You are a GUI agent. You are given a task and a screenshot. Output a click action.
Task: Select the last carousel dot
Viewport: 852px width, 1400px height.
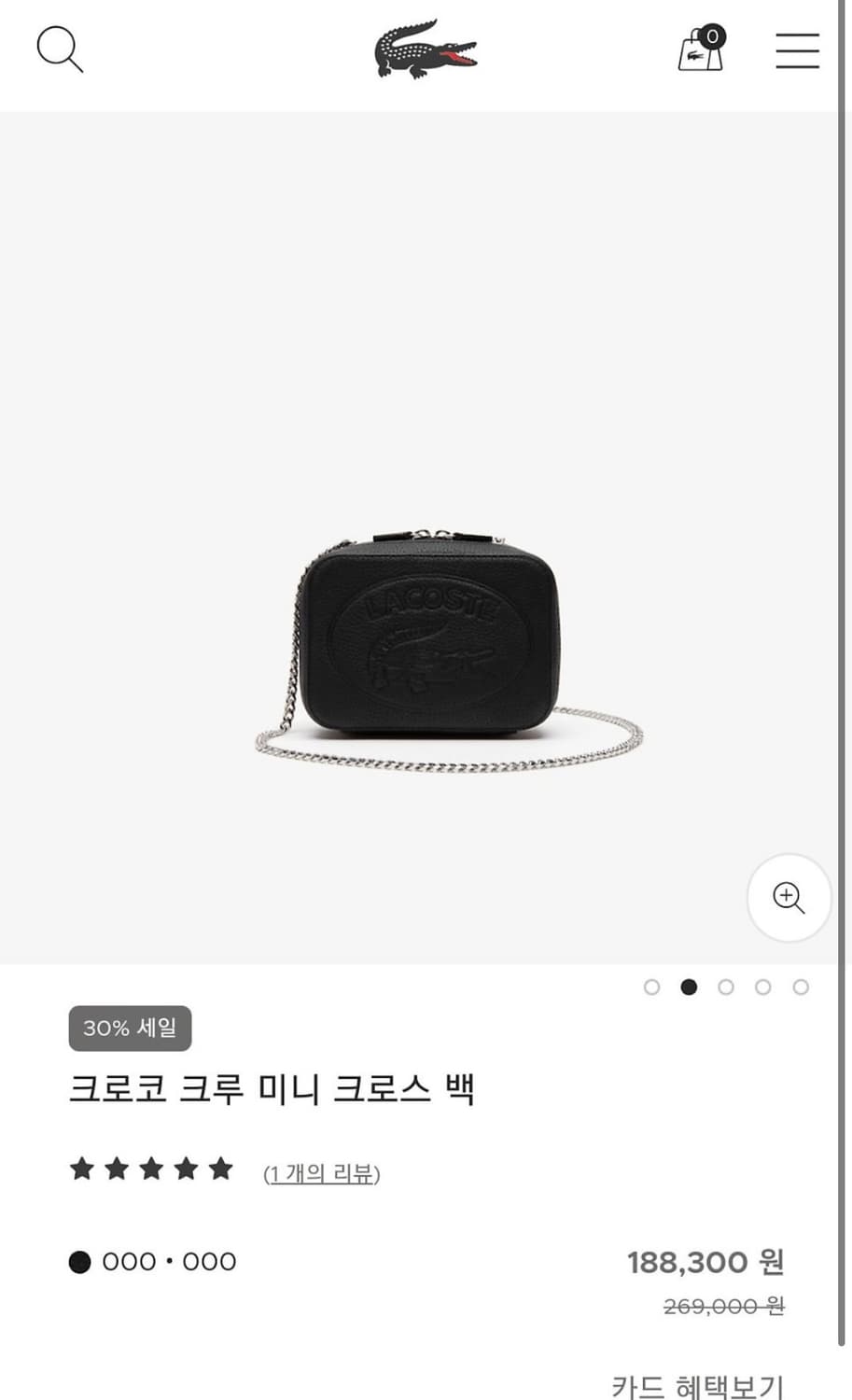(x=801, y=987)
